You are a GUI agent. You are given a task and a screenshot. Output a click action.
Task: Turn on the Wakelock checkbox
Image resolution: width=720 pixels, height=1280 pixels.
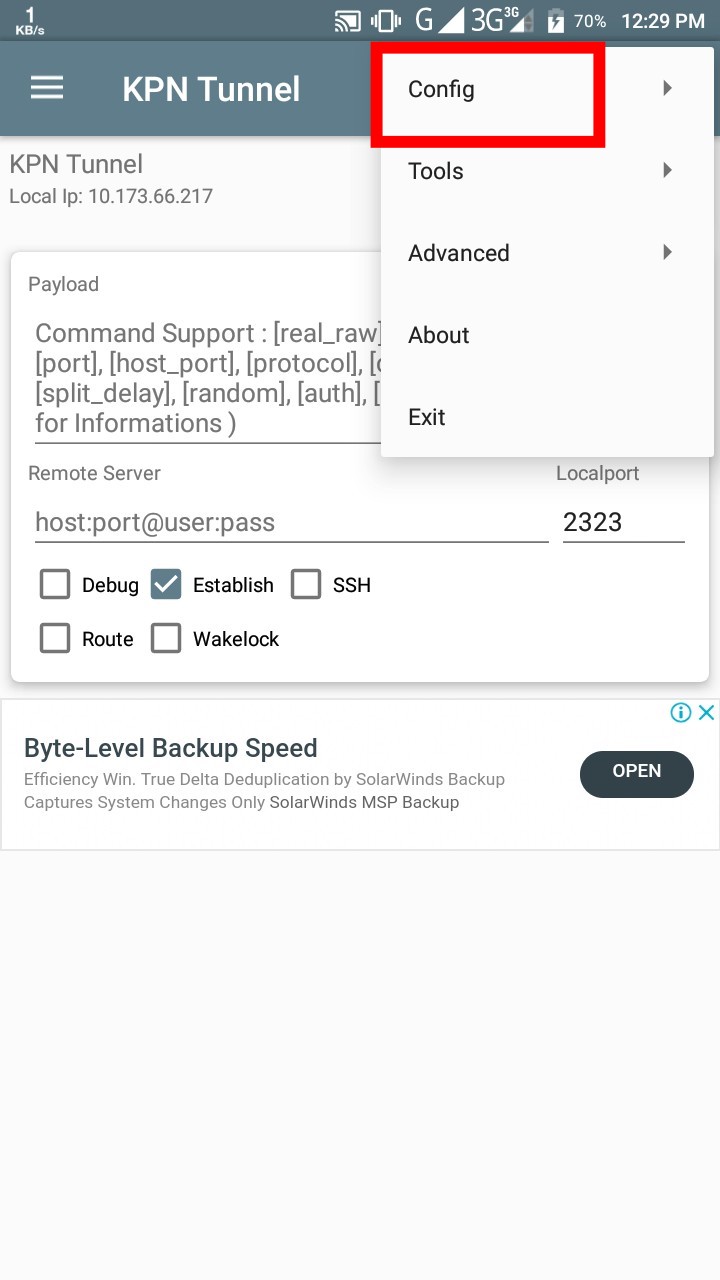click(166, 639)
